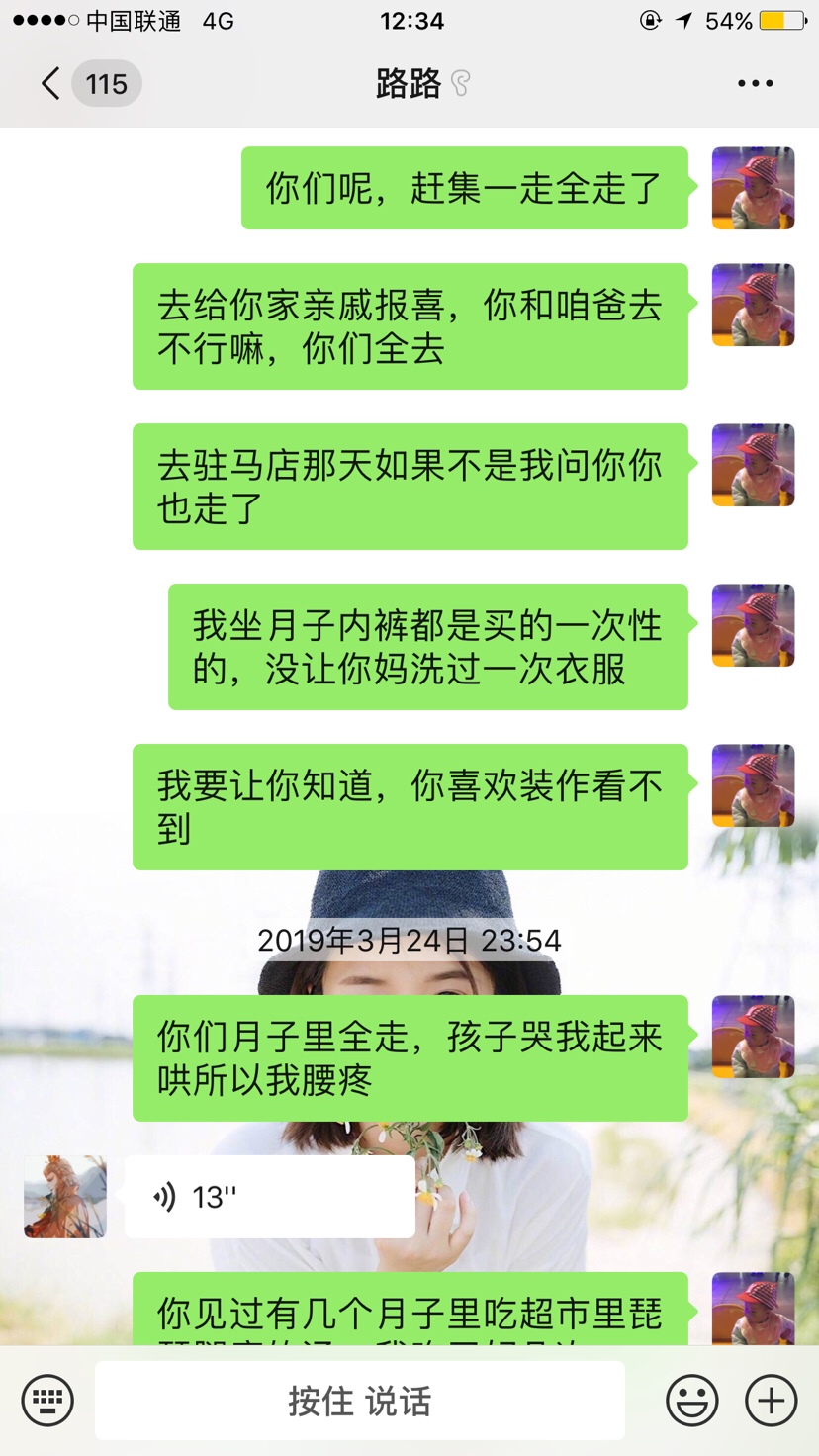Screen dimensions: 819x1456
Task: Open the chat details overflow menu
Action: (755, 84)
